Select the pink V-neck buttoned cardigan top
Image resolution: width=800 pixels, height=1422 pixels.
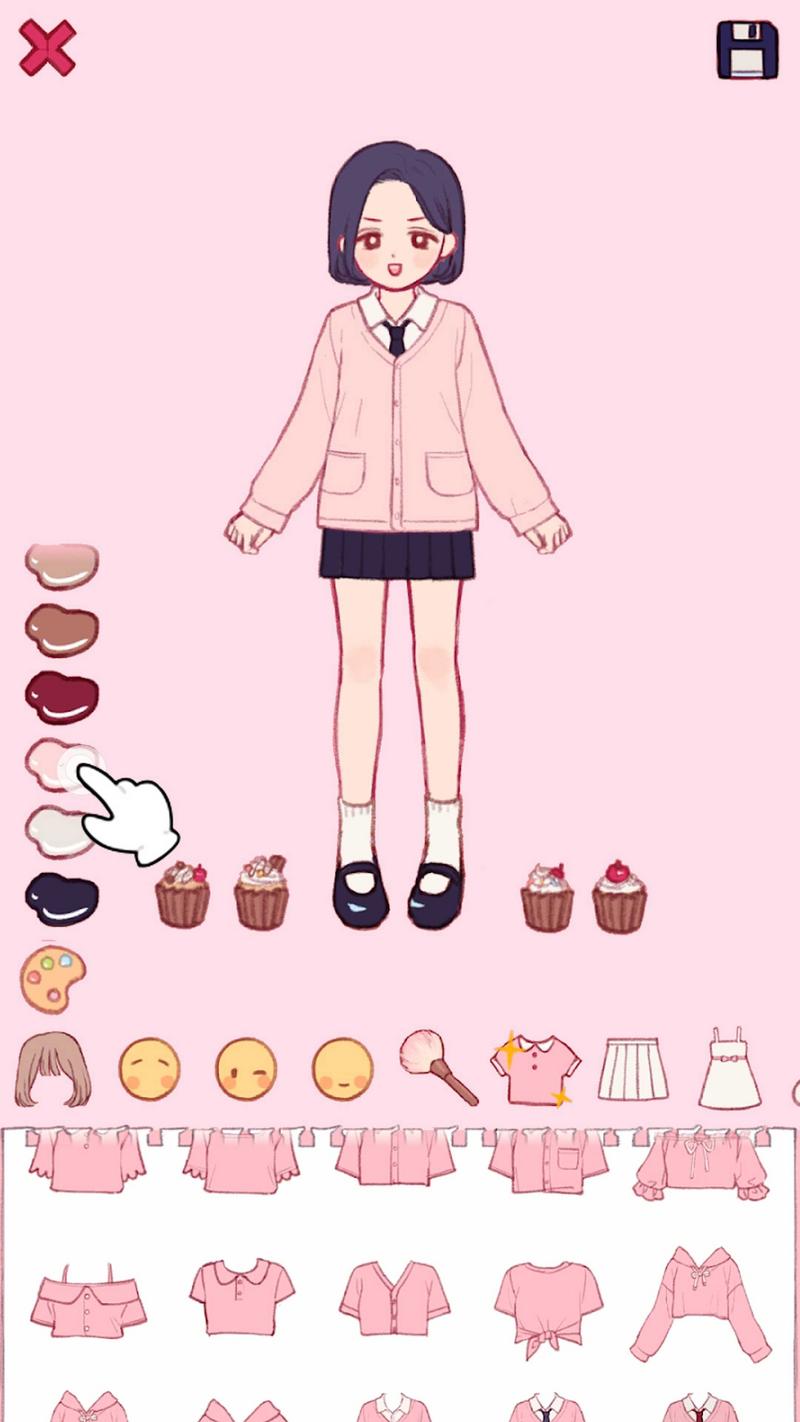[394, 1297]
